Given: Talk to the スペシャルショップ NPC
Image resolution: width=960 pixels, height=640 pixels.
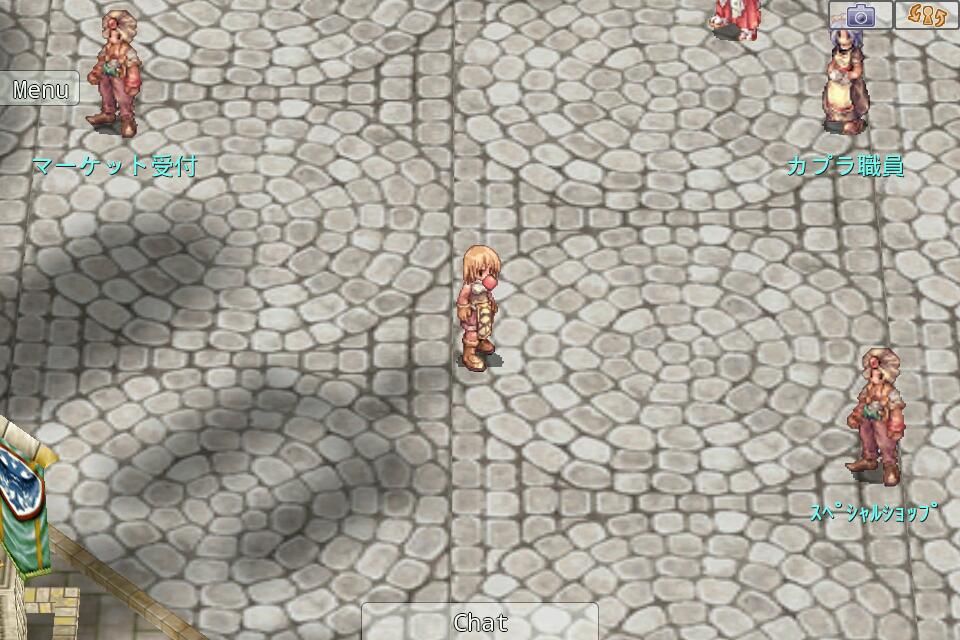Looking at the screenshot, I should [x=877, y=415].
